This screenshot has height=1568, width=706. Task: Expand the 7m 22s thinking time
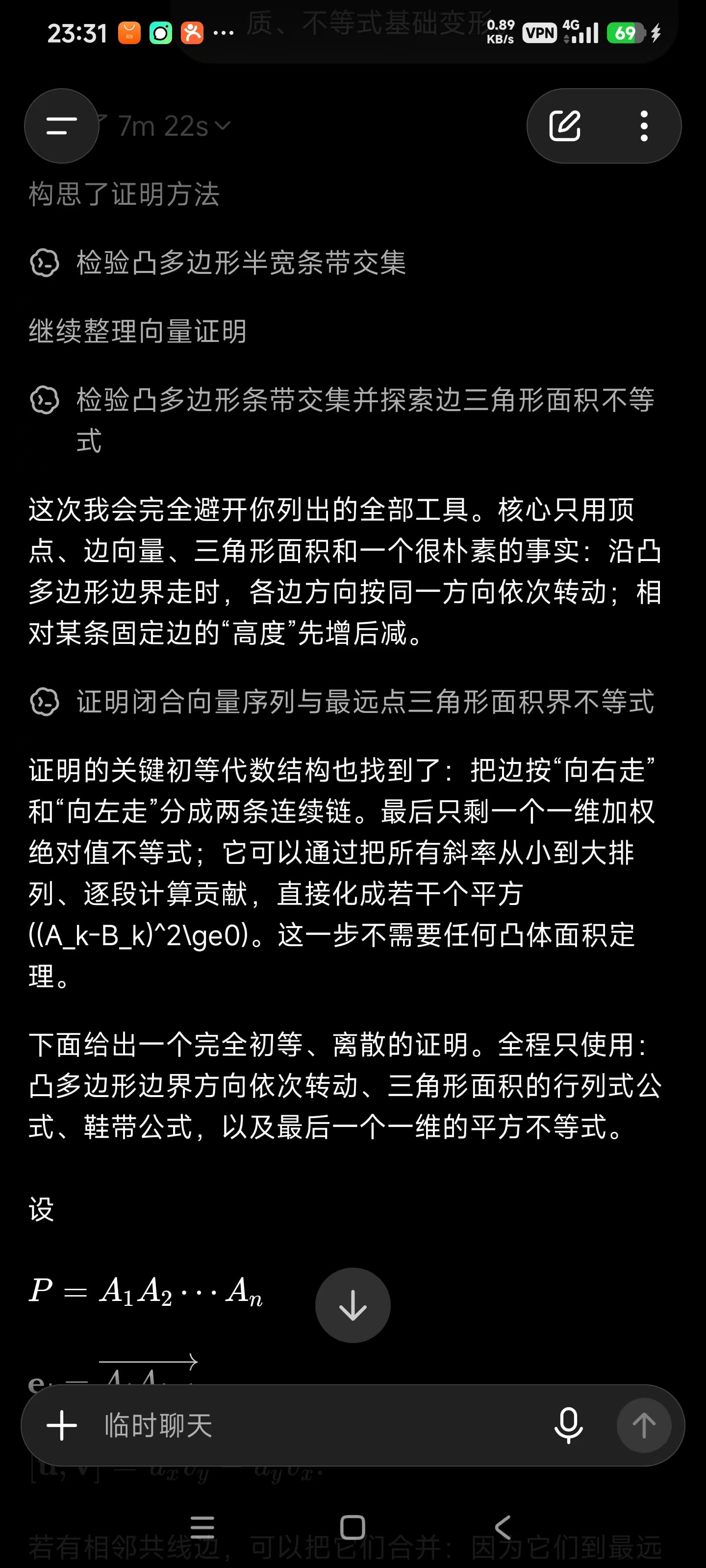pyautogui.click(x=174, y=126)
